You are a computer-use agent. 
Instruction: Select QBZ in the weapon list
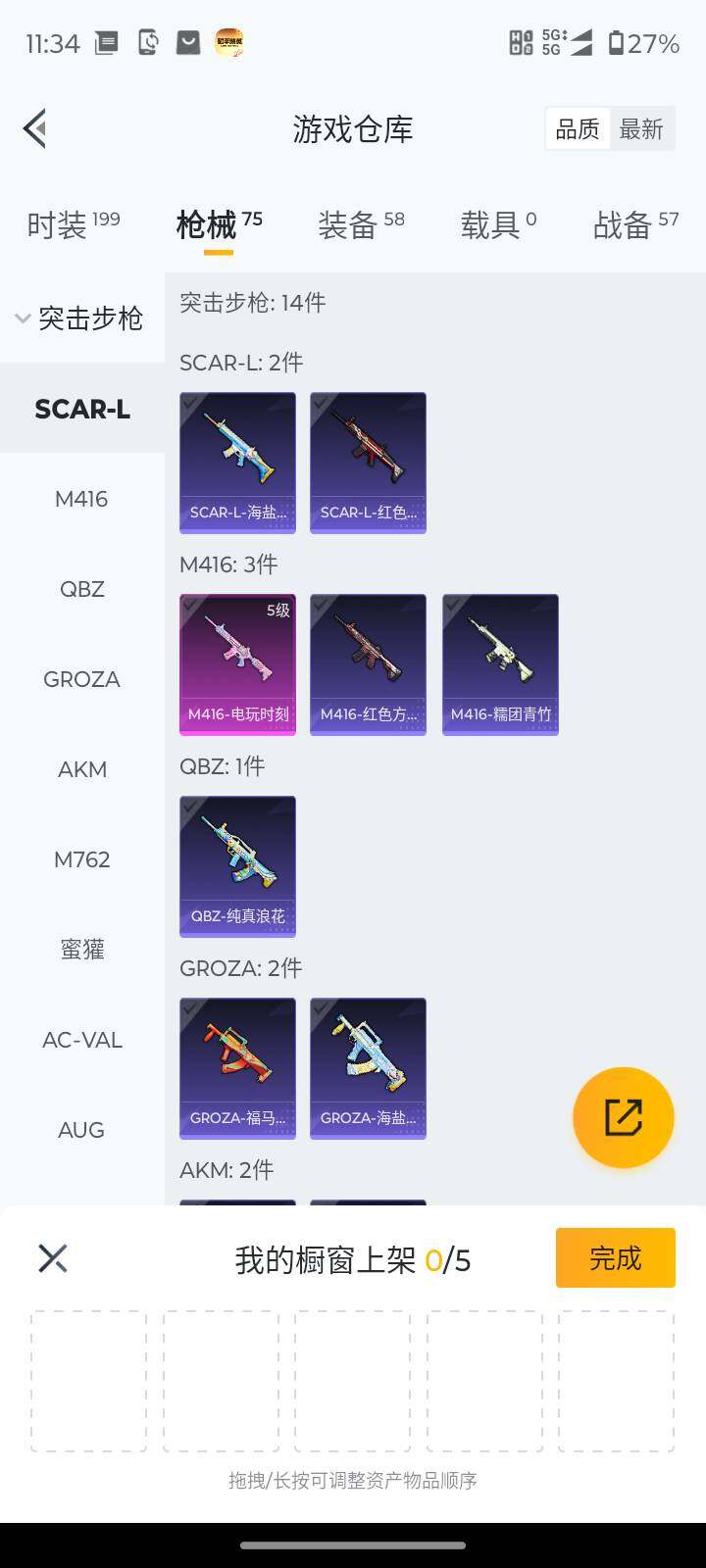click(x=81, y=589)
